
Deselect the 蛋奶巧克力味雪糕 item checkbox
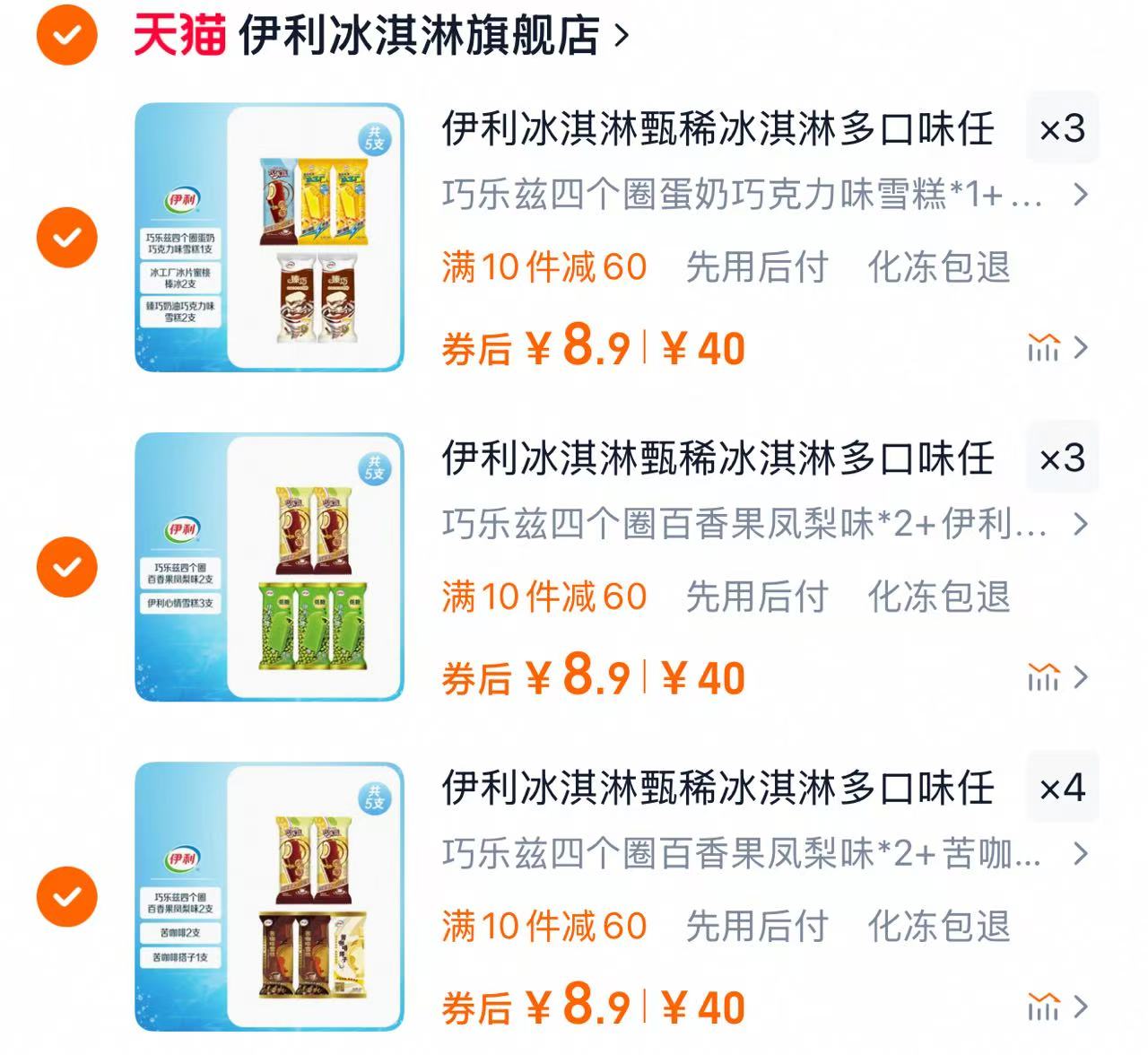tap(66, 238)
